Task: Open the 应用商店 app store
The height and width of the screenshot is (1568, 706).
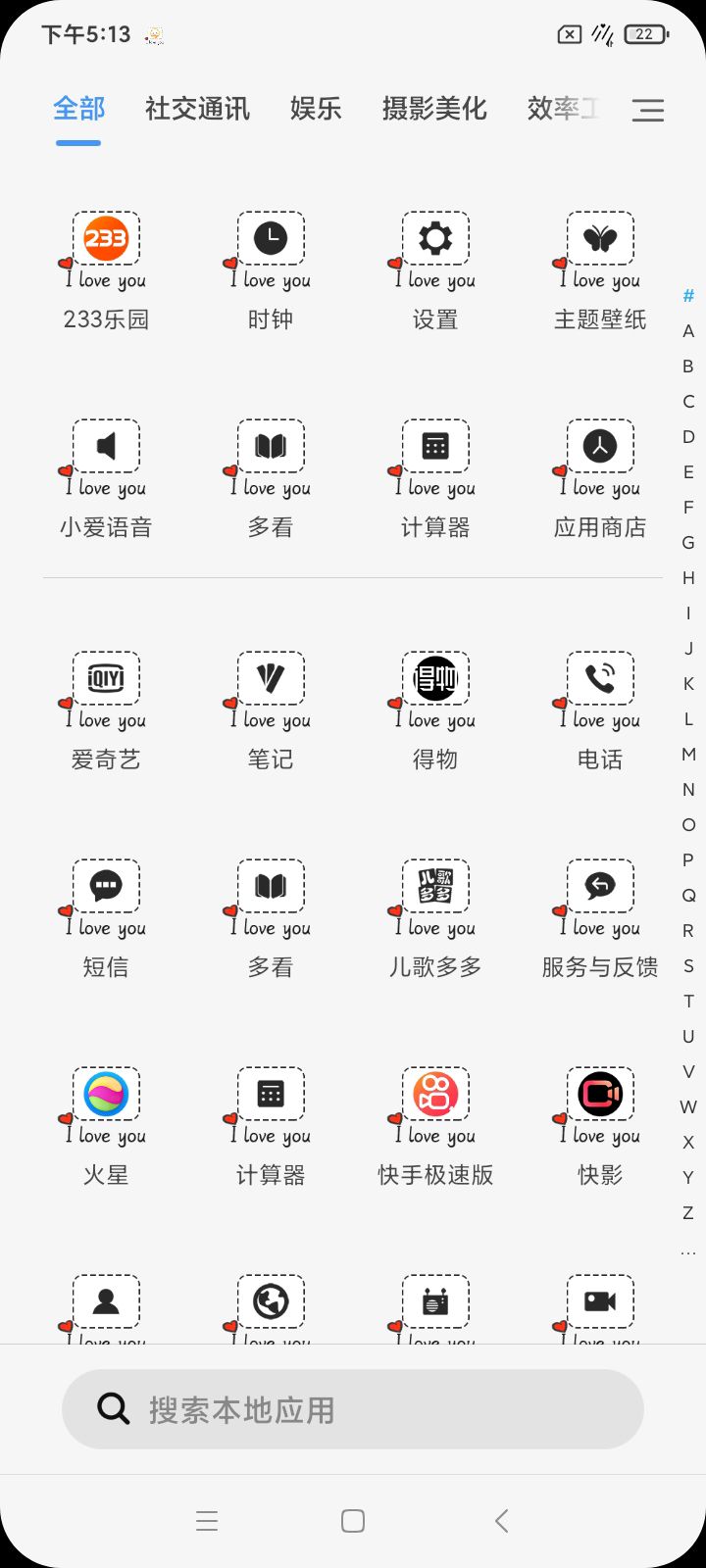Action: coord(600,448)
